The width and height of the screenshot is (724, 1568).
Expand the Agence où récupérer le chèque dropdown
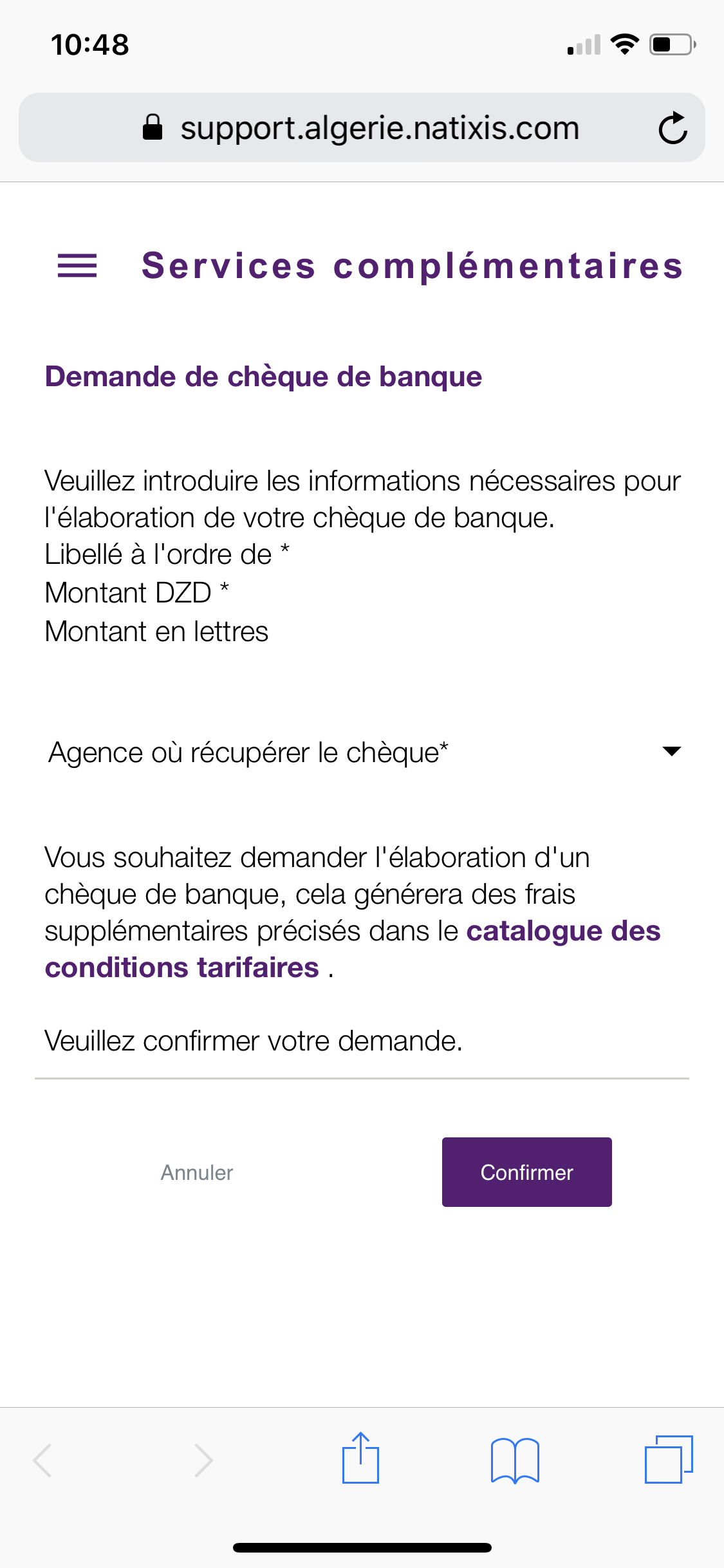(x=364, y=752)
